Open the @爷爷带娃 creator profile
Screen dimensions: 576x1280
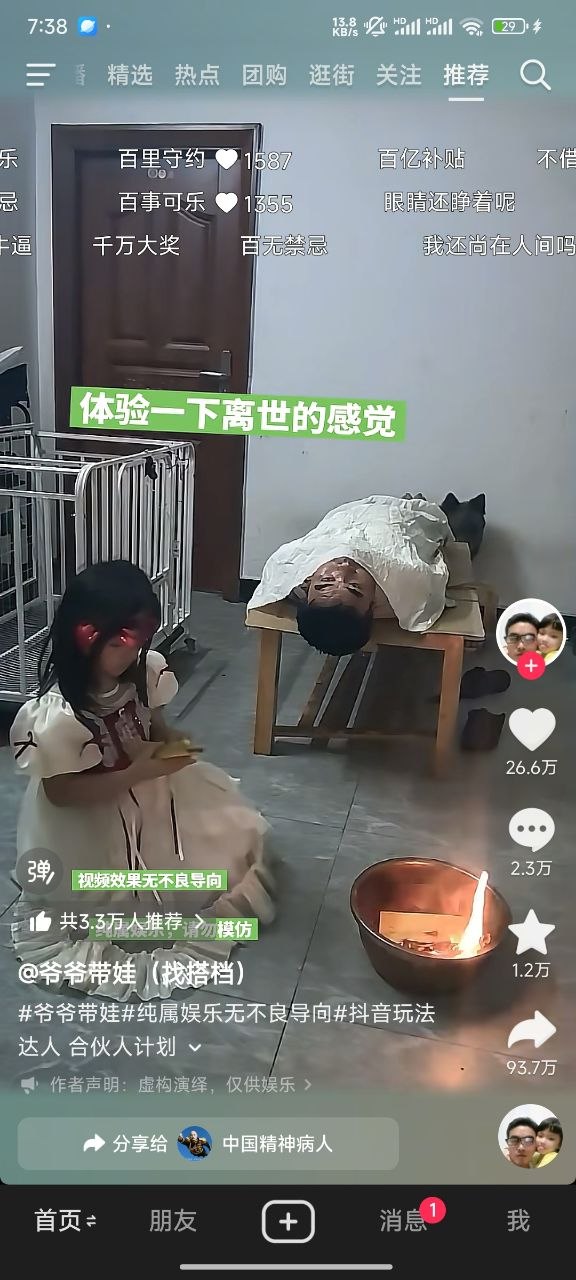point(132,973)
